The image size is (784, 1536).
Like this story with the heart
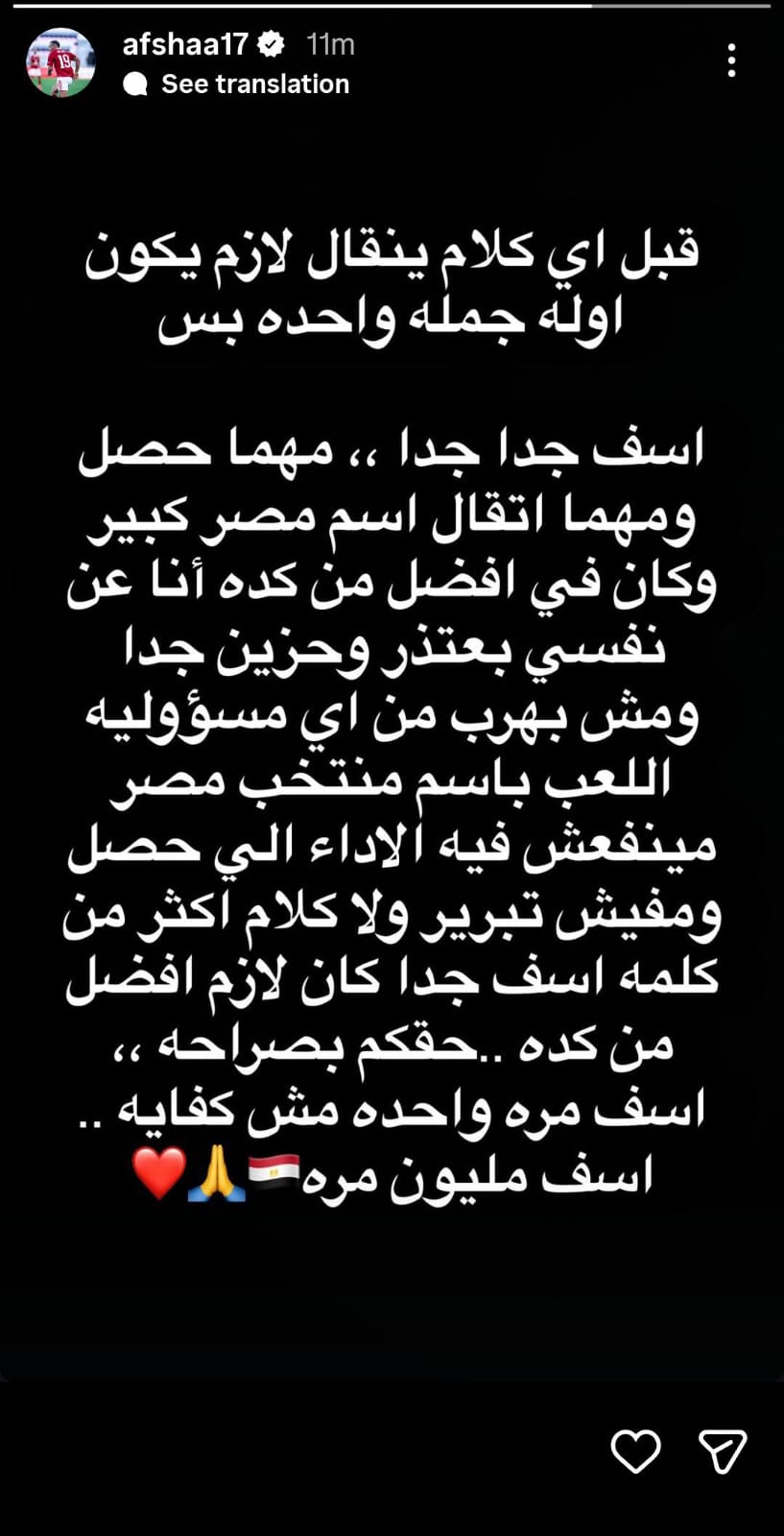click(636, 1451)
